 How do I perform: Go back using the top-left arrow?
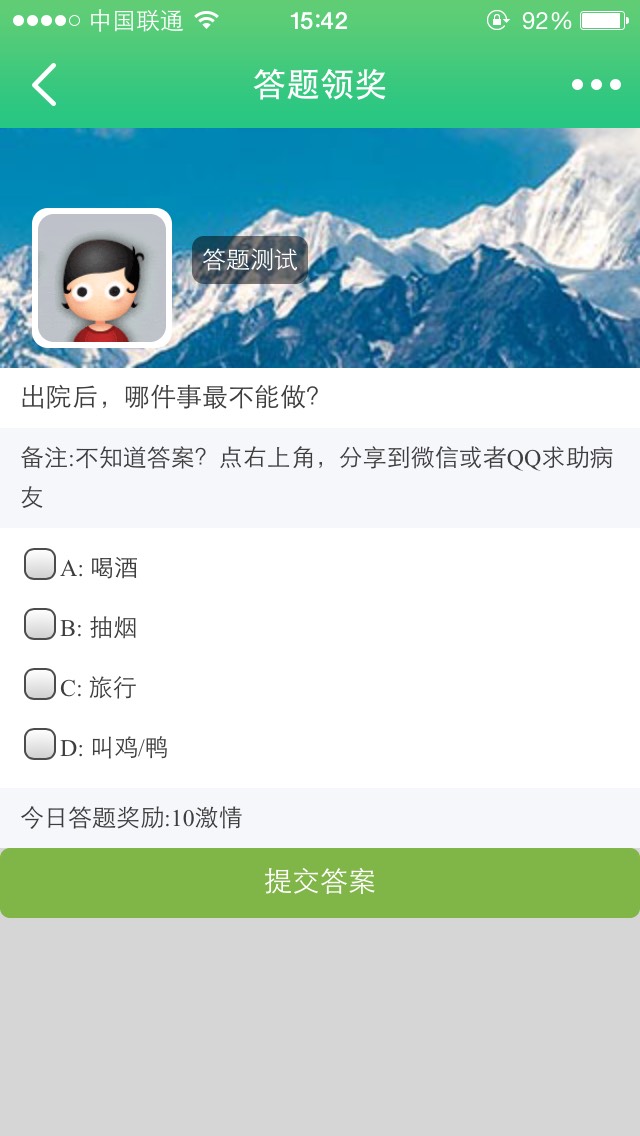[44, 85]
